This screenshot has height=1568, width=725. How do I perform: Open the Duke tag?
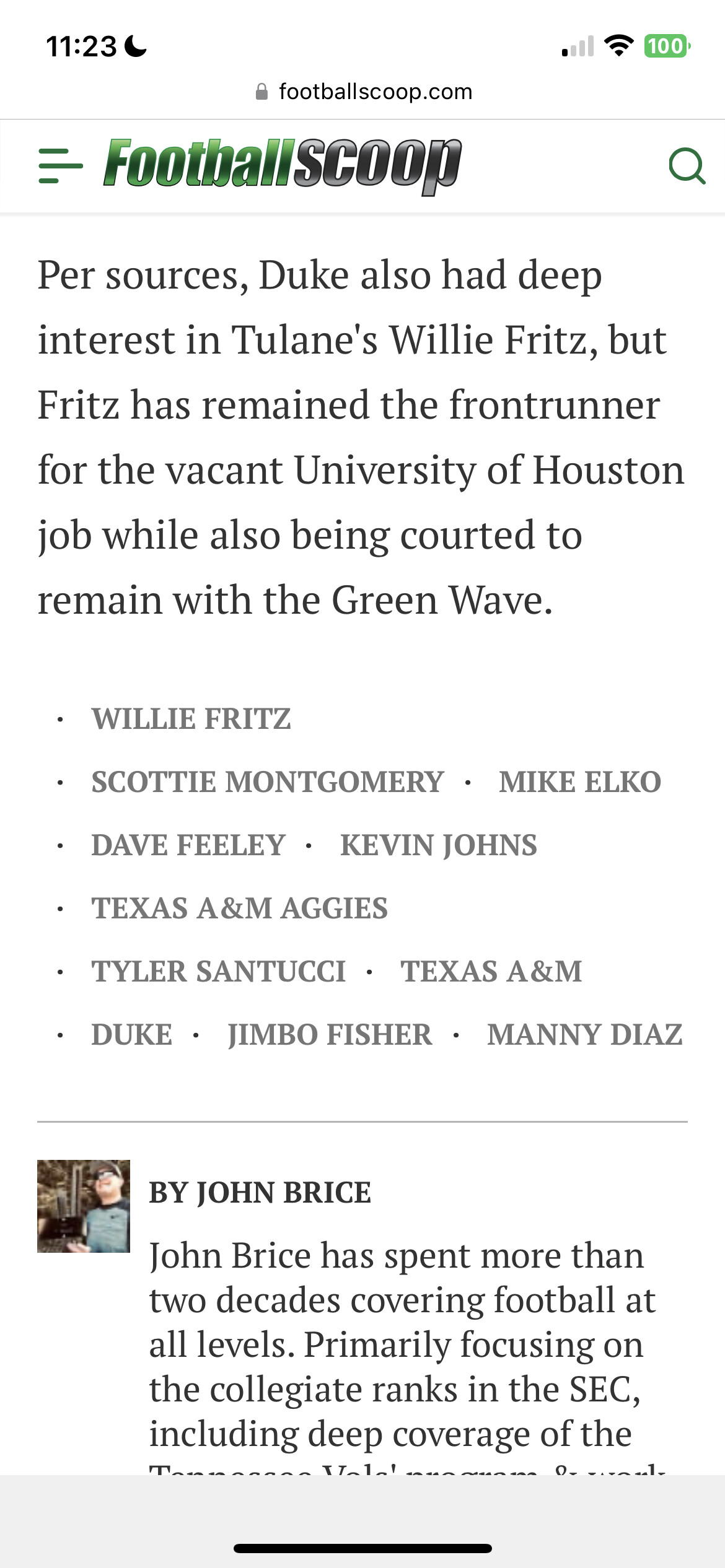[132, 1035]
